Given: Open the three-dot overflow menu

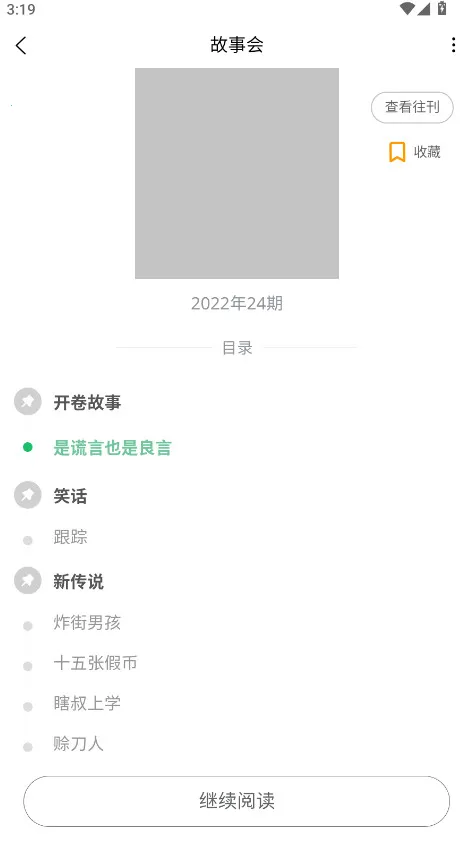Looking at the screenshot, I should click(x=453, y=45).
